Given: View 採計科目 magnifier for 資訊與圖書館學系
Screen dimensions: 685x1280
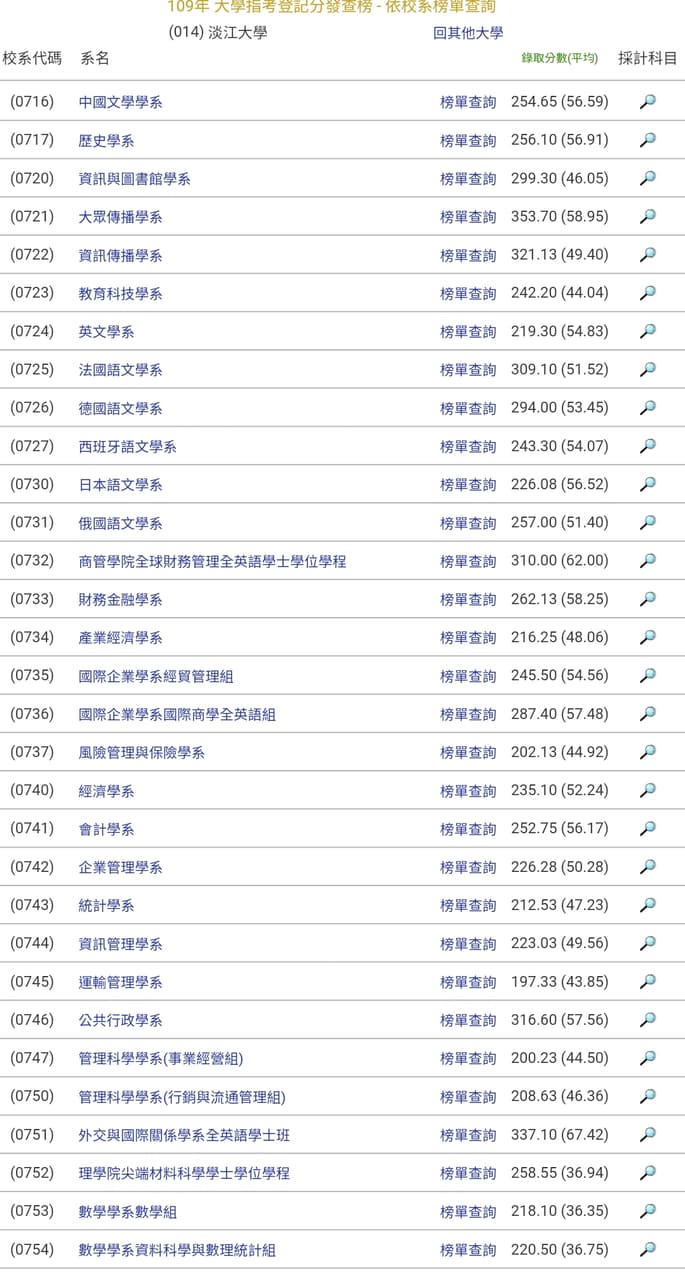Looking at the screenshot, I should point(648,178).
